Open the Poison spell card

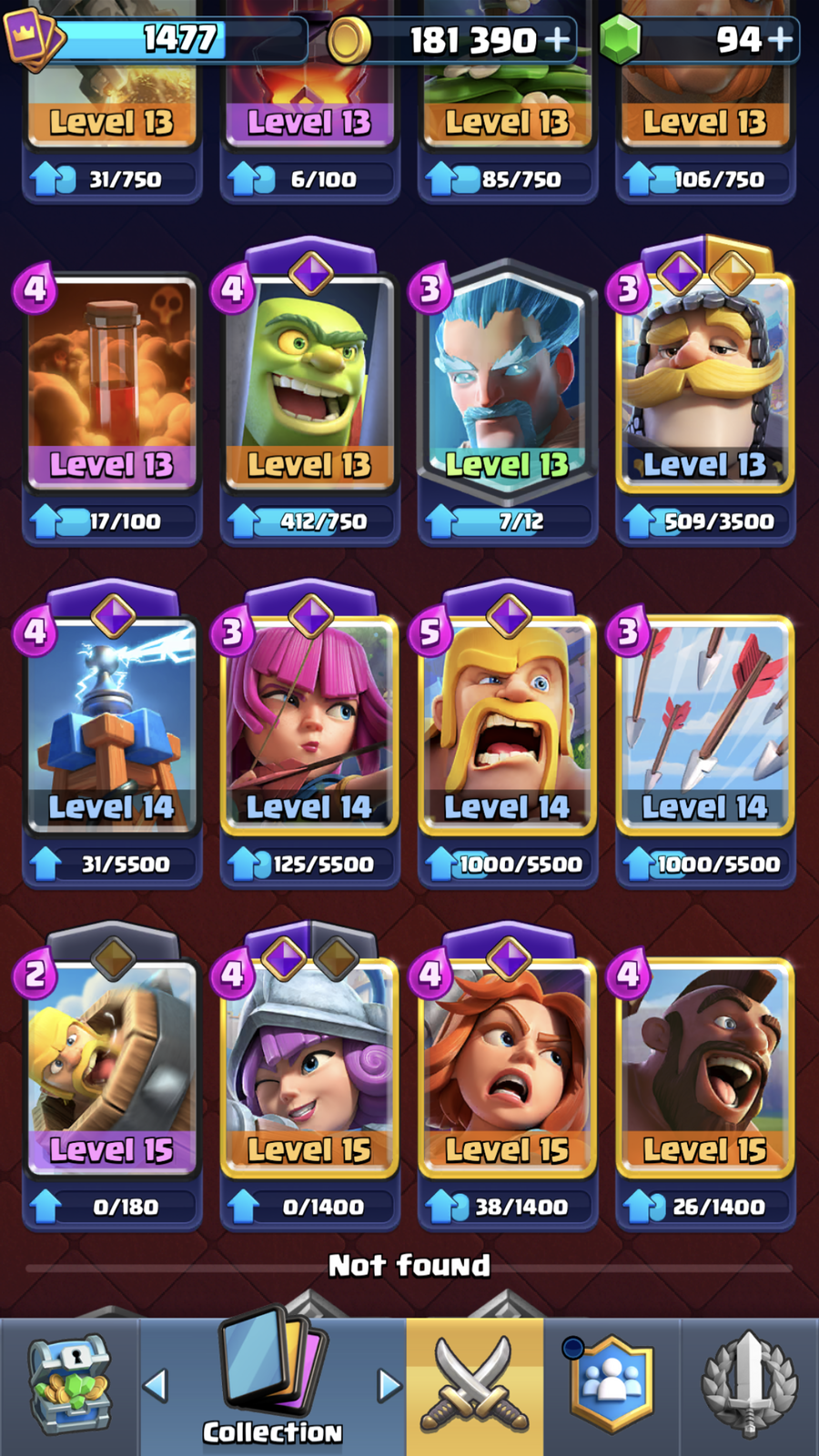point(112,382)
